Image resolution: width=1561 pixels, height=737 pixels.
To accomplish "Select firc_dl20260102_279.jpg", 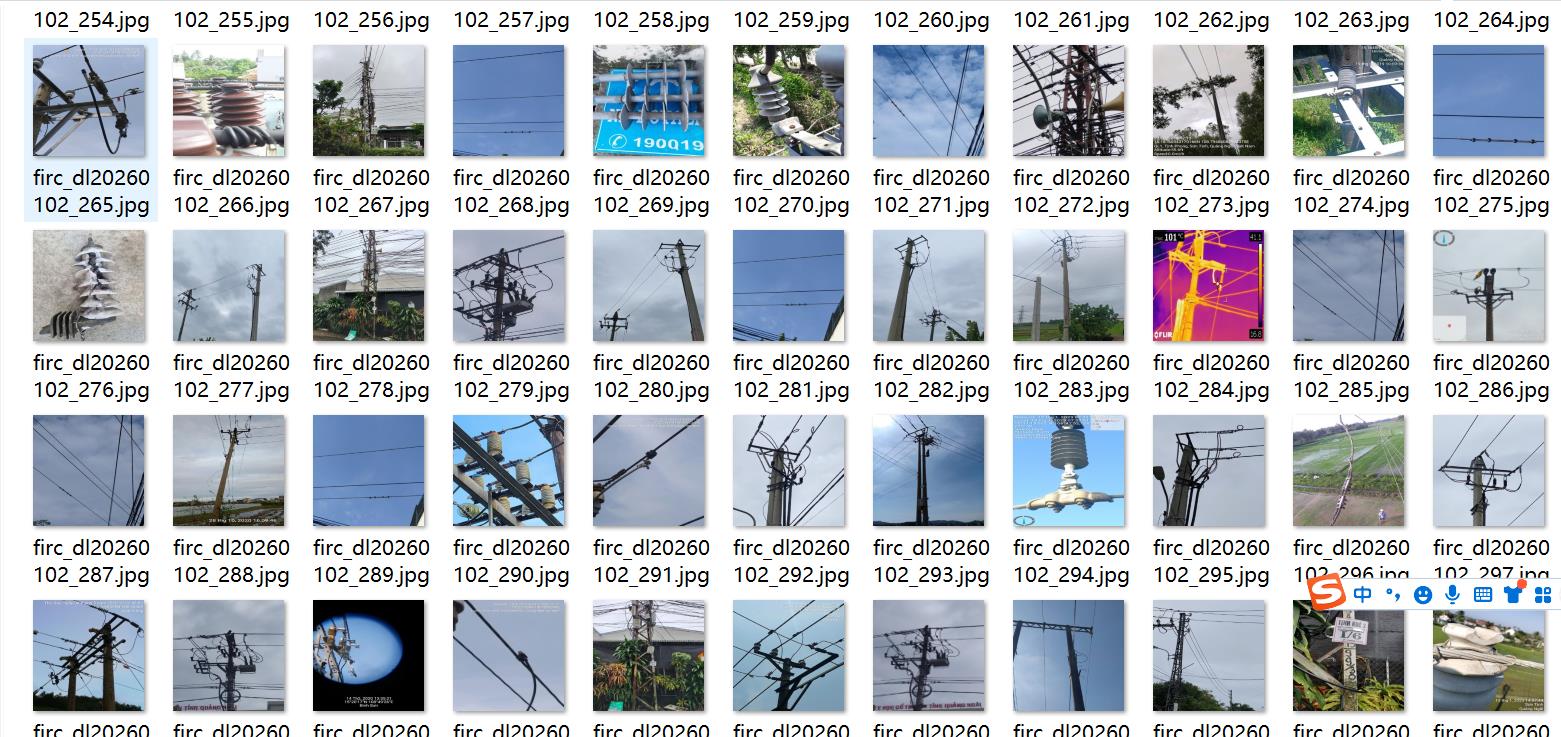I will [x=509, y=286].
